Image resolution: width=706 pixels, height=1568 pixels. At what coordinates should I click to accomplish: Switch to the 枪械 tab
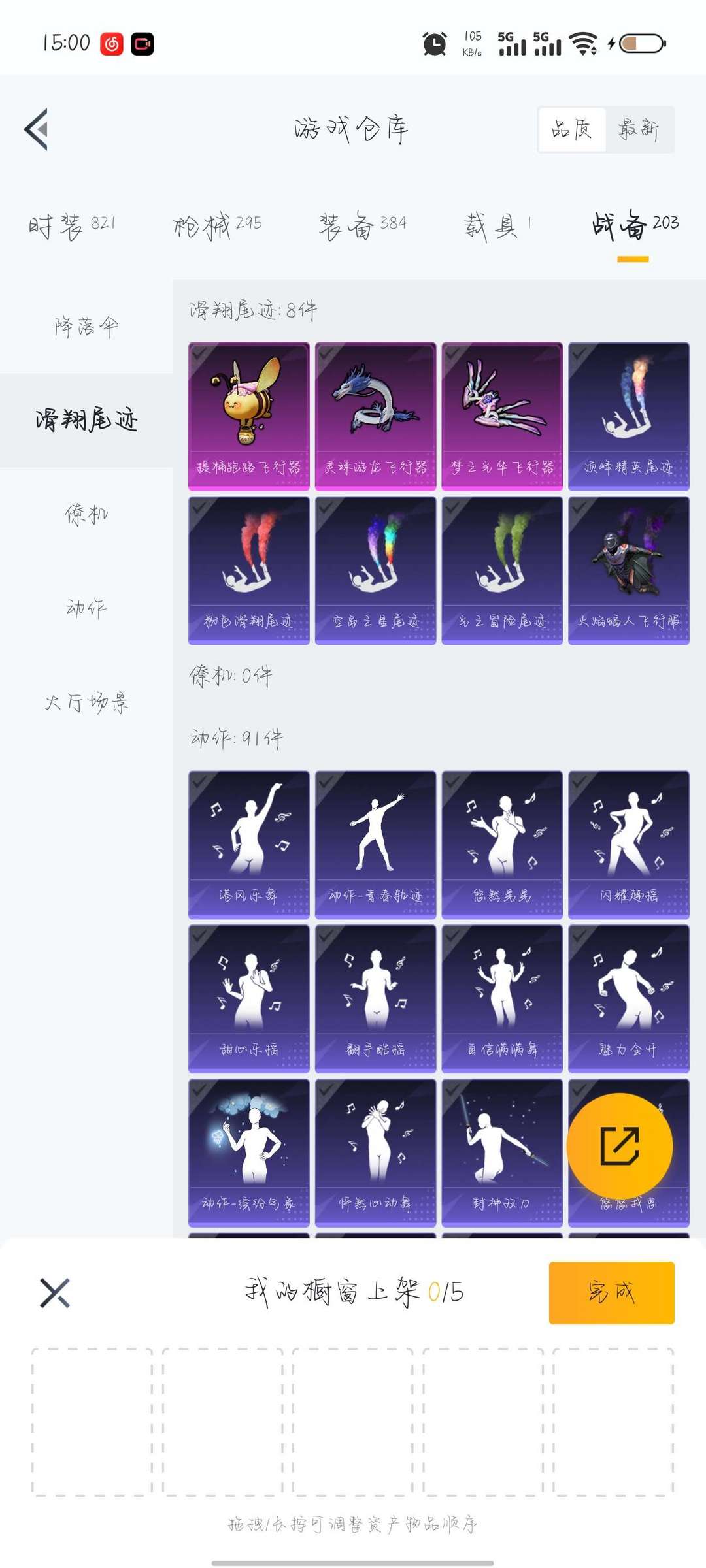218,225
